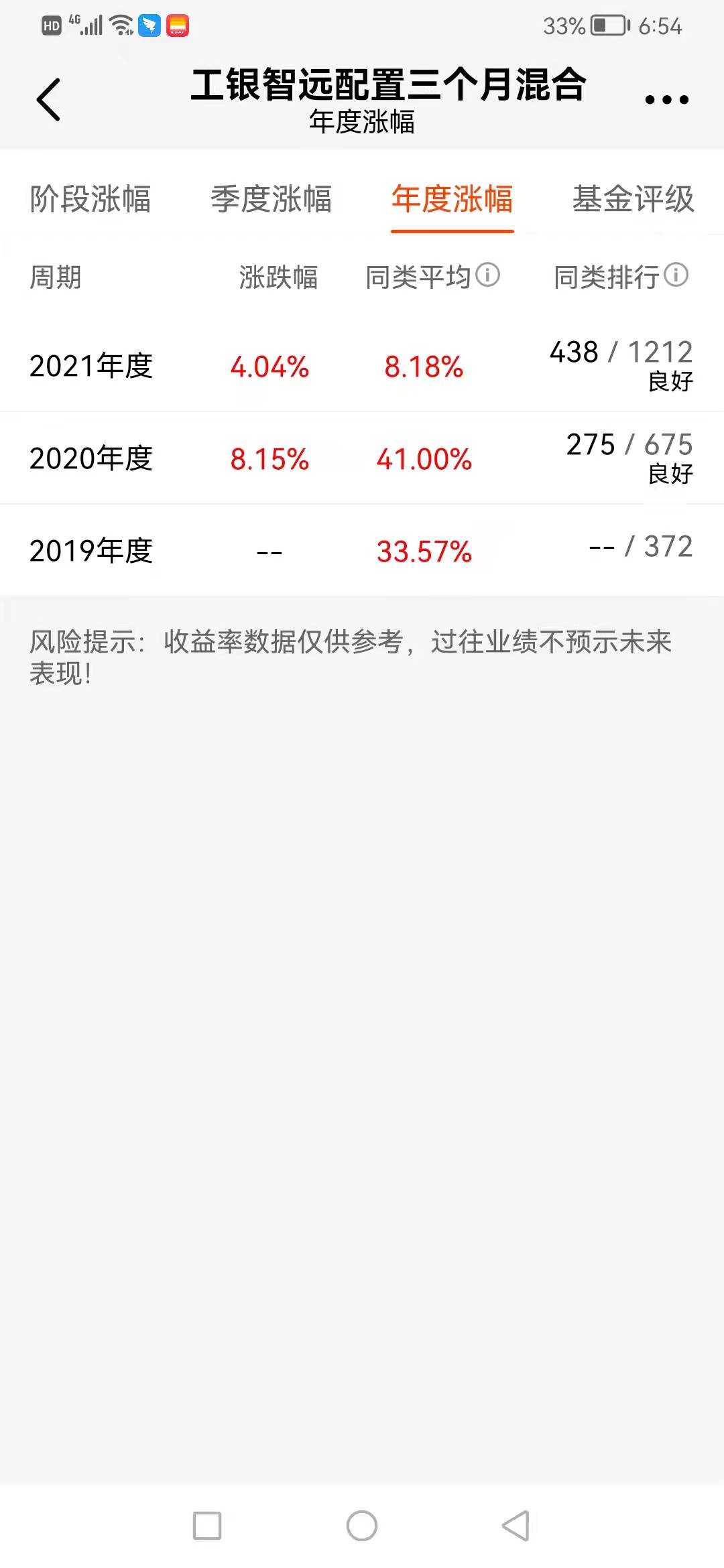Switch to the 阶段涨幅 tab
The height and width of the screenshot is (1568, 724).
click(90, 199)
